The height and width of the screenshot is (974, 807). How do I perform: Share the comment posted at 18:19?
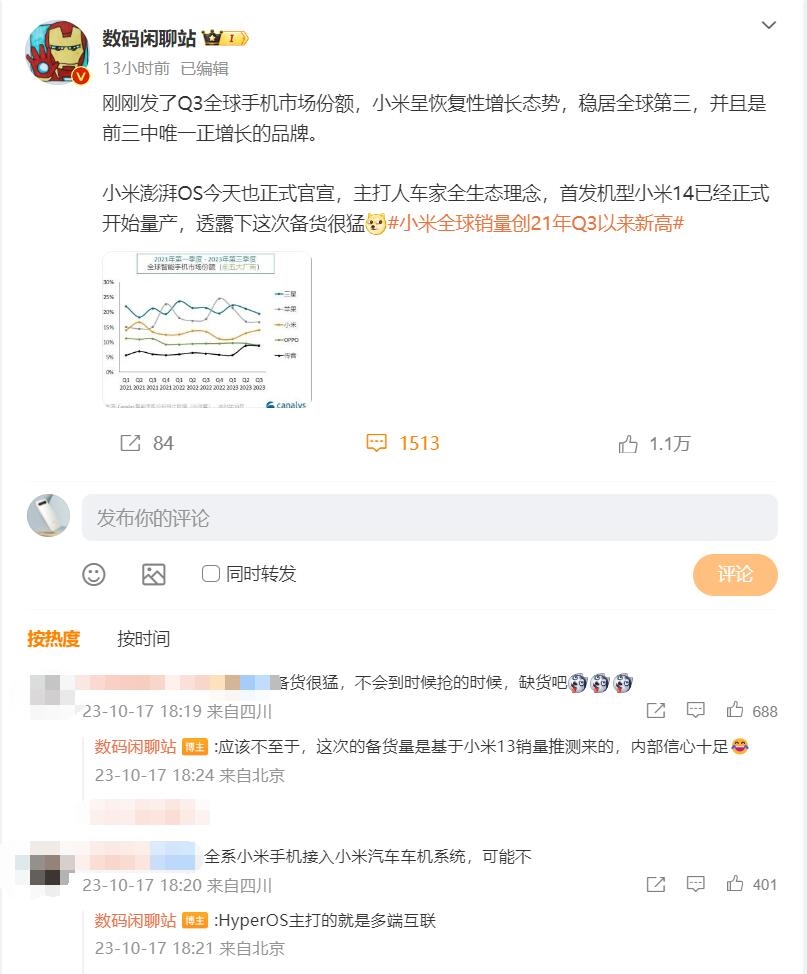(656, 711)
